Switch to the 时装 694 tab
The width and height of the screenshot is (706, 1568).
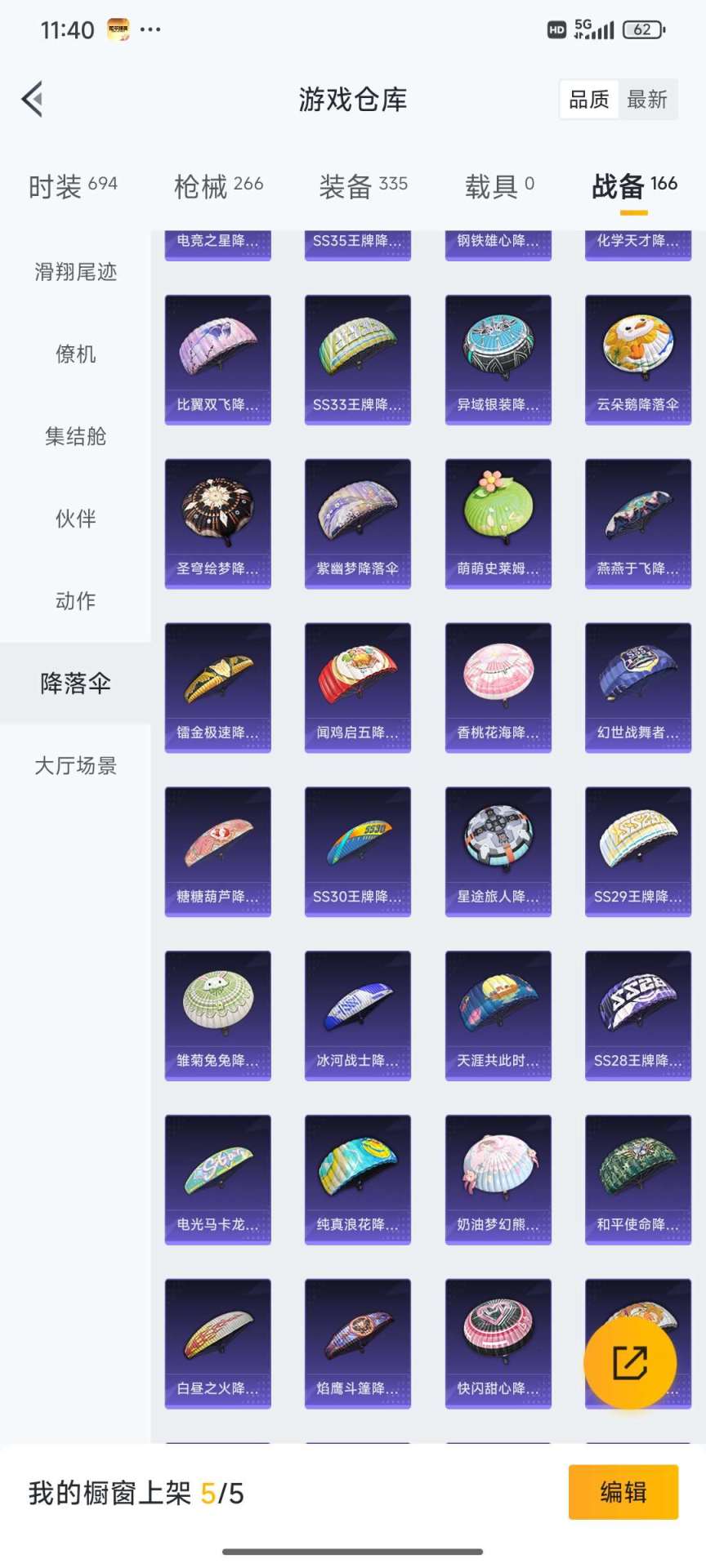(74, 185)
